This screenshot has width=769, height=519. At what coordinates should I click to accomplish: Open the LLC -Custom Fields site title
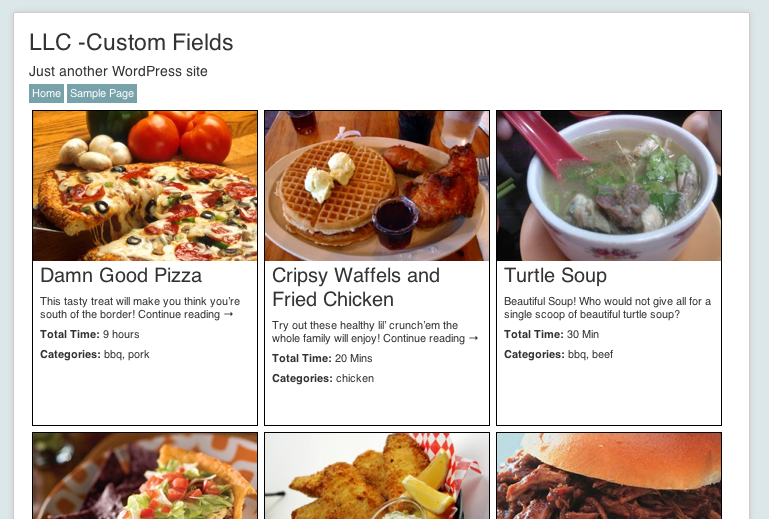[x=131, y=42]
